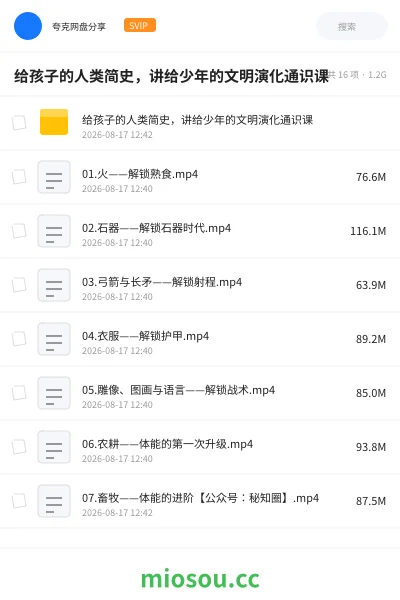Select checkbox for 03.弓箭与长矛——解锁射程.mp4

click(x=19, y=285)
